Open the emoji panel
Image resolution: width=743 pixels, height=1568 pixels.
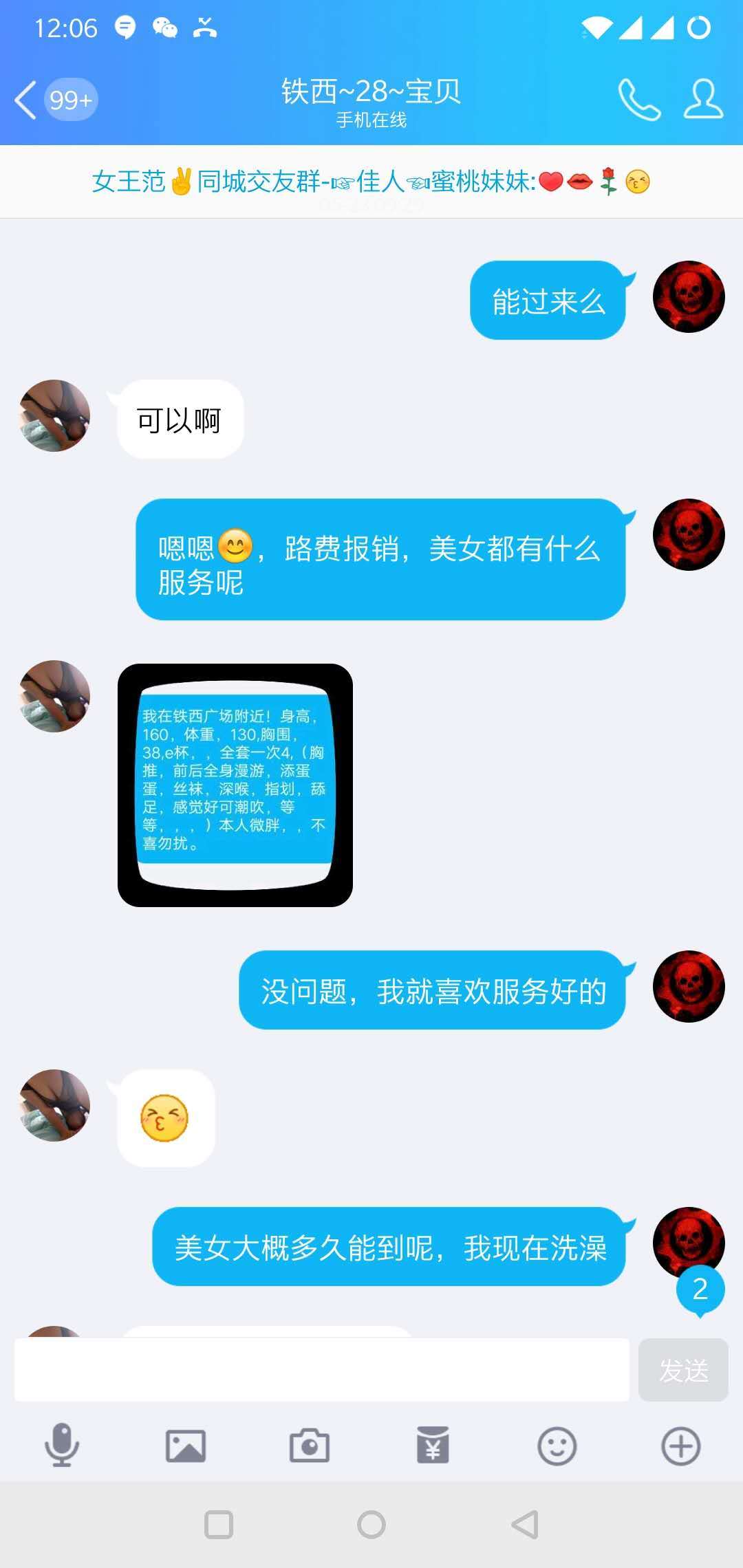(557, 1446)
